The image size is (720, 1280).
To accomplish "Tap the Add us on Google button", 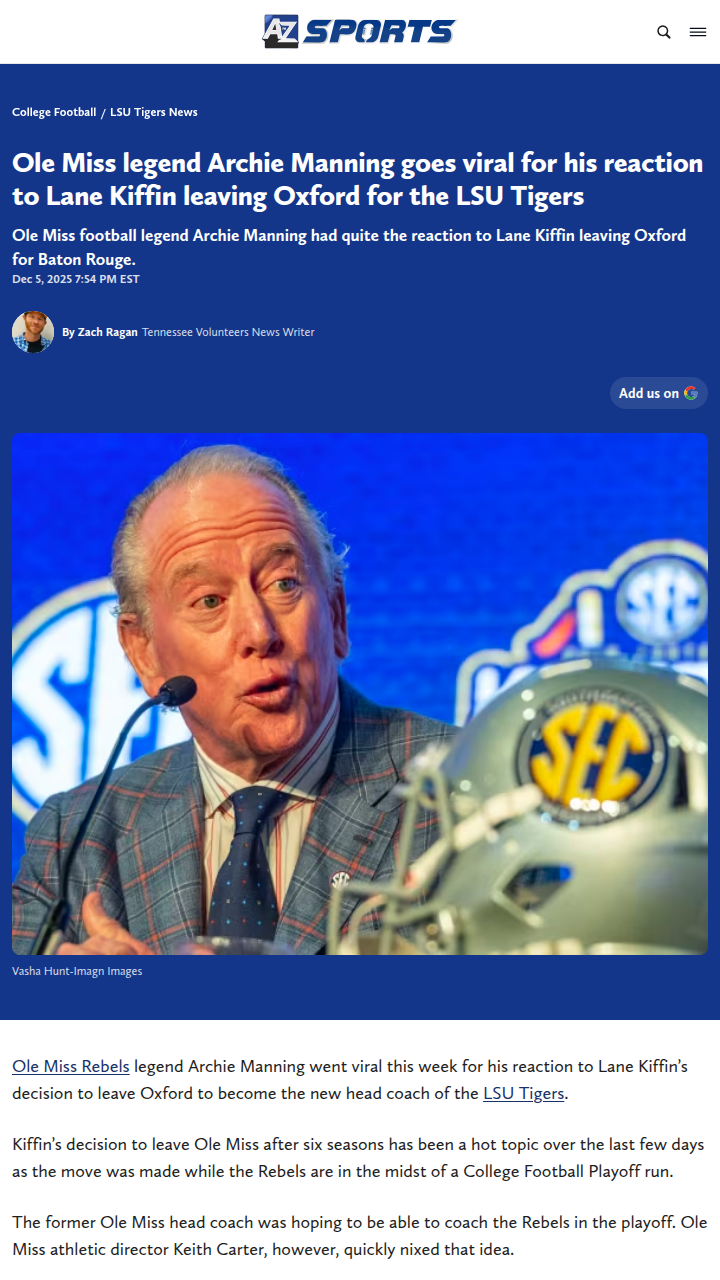I will (x=658, y=393).
